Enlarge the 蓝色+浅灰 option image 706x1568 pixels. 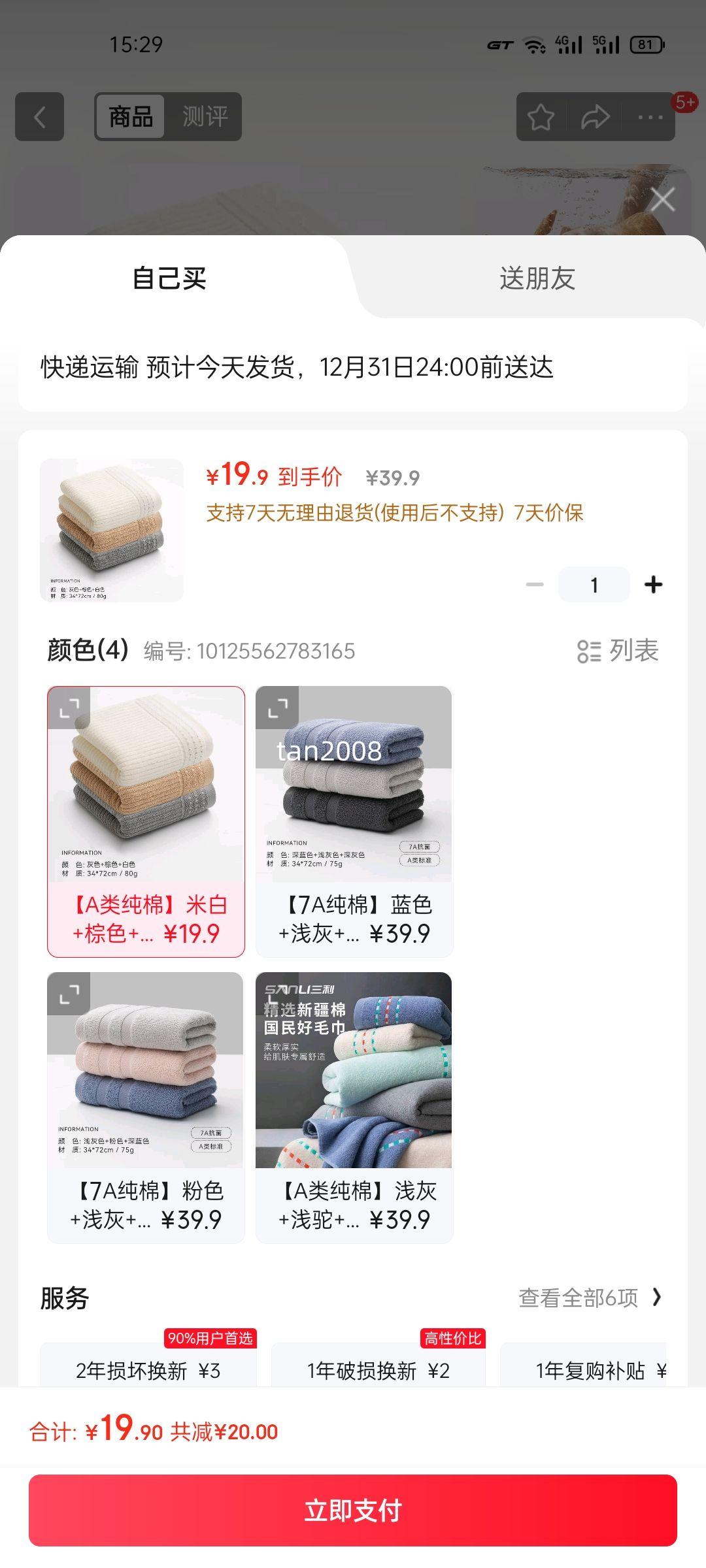[x=277, y=708]
